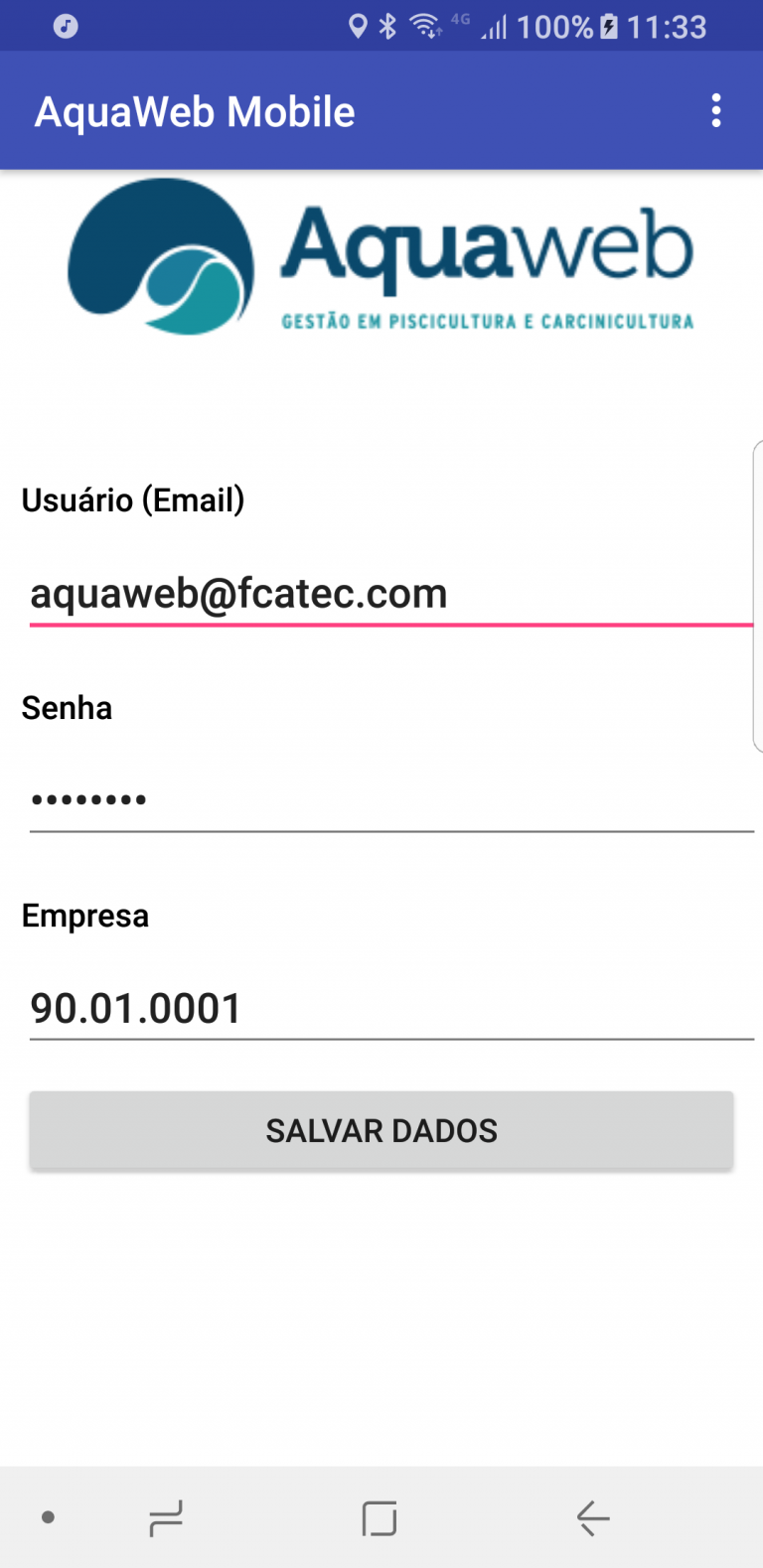
Task: Click the GPS location icon in status bar
Action: click(x=360, y=25)
